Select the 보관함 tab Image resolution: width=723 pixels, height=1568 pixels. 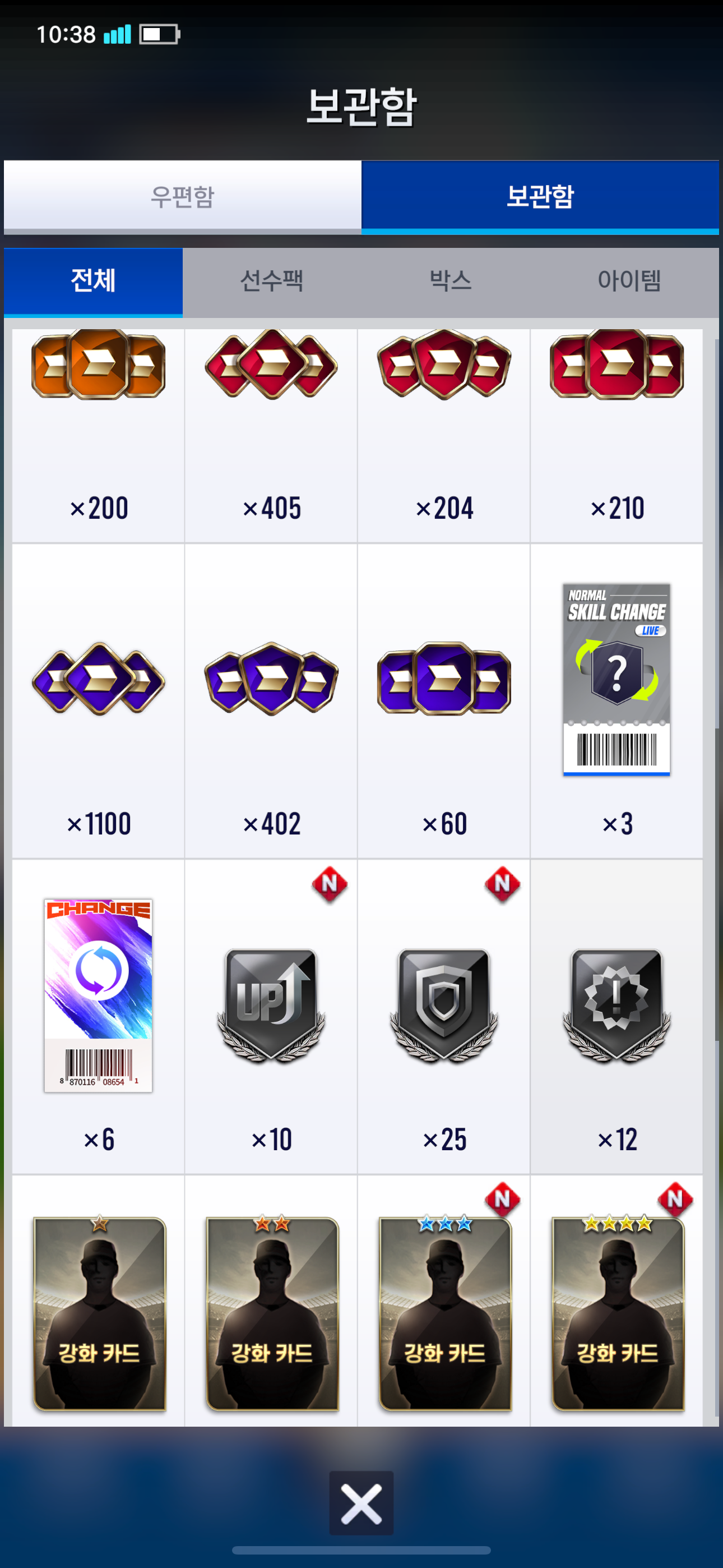click(540, 197)
